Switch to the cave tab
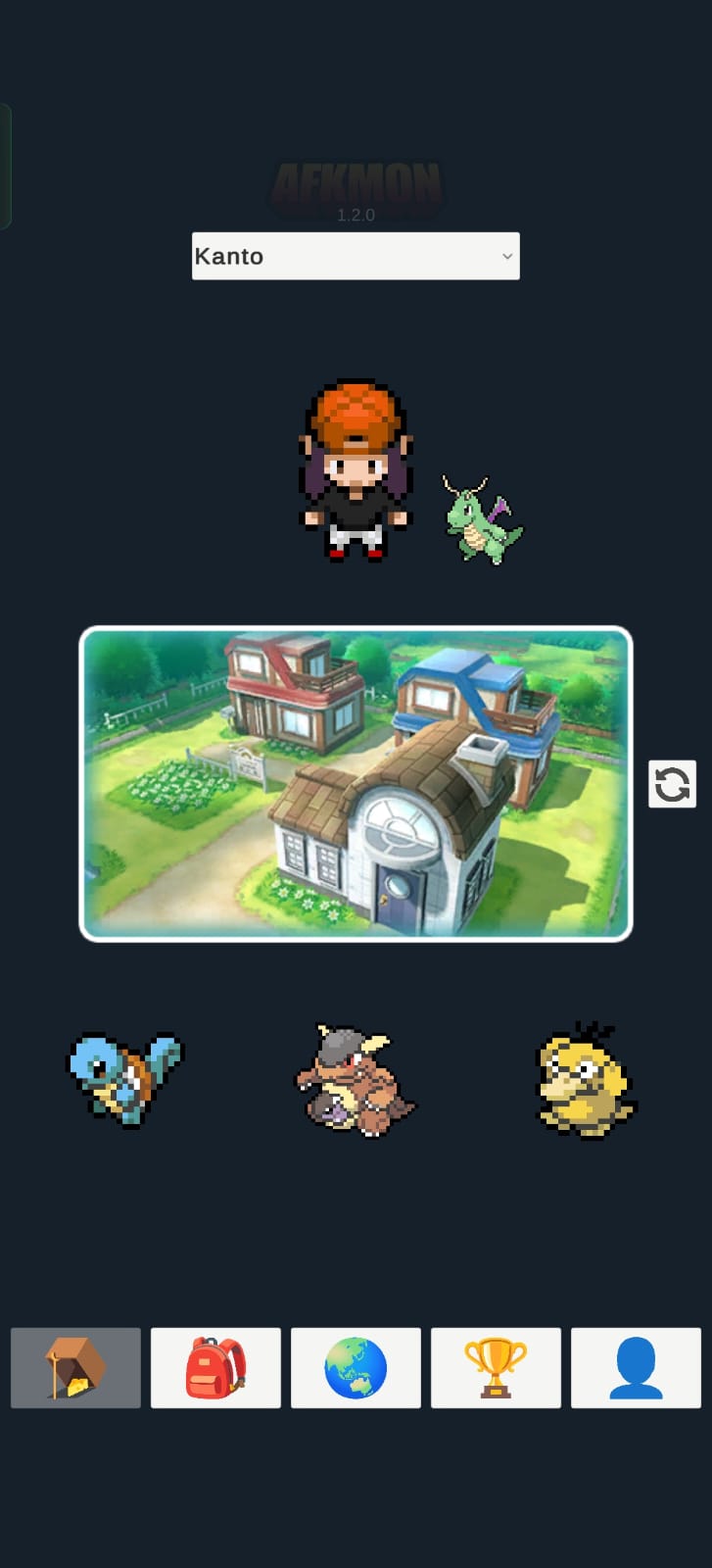Image resolution: width=712 pixels, height=1568 pixels. point(75,1368)
